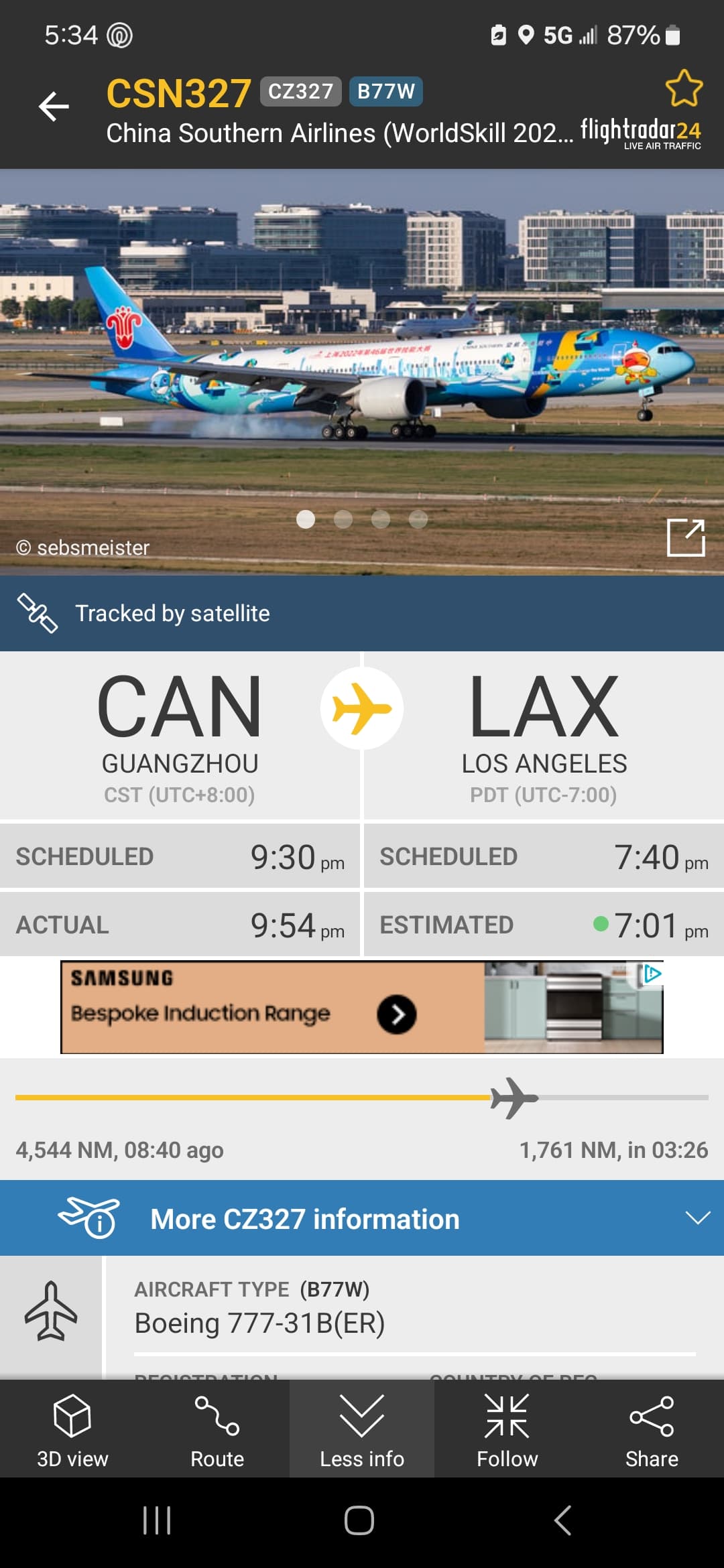Mark flight CSN327 as a favorite
Image resolution: width=724 pixels, height=1568 pixels.
(683, 88)
